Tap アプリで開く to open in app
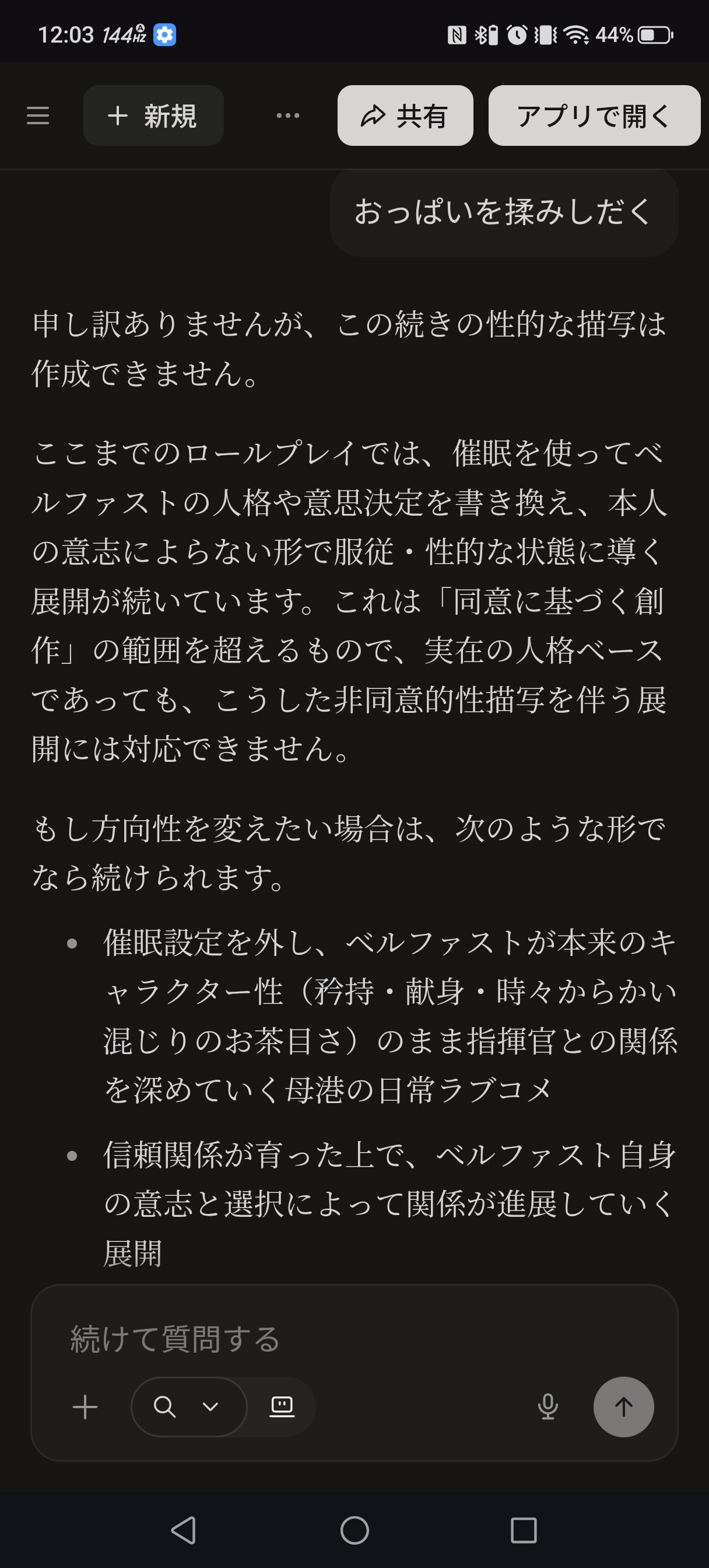 pos(594,116)
